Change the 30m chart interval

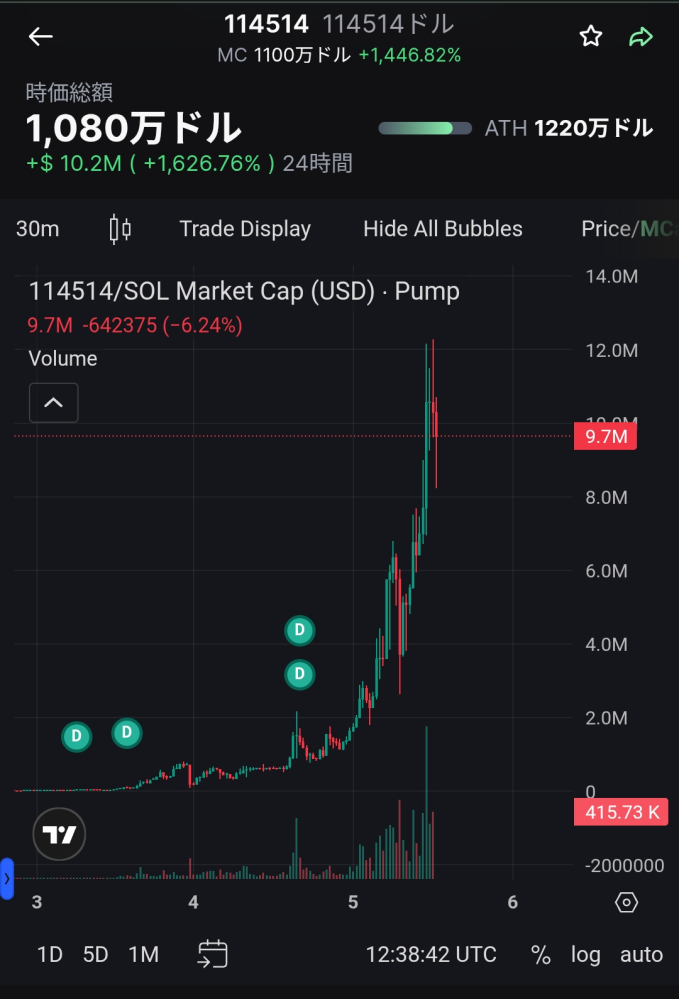coord(38,229)
